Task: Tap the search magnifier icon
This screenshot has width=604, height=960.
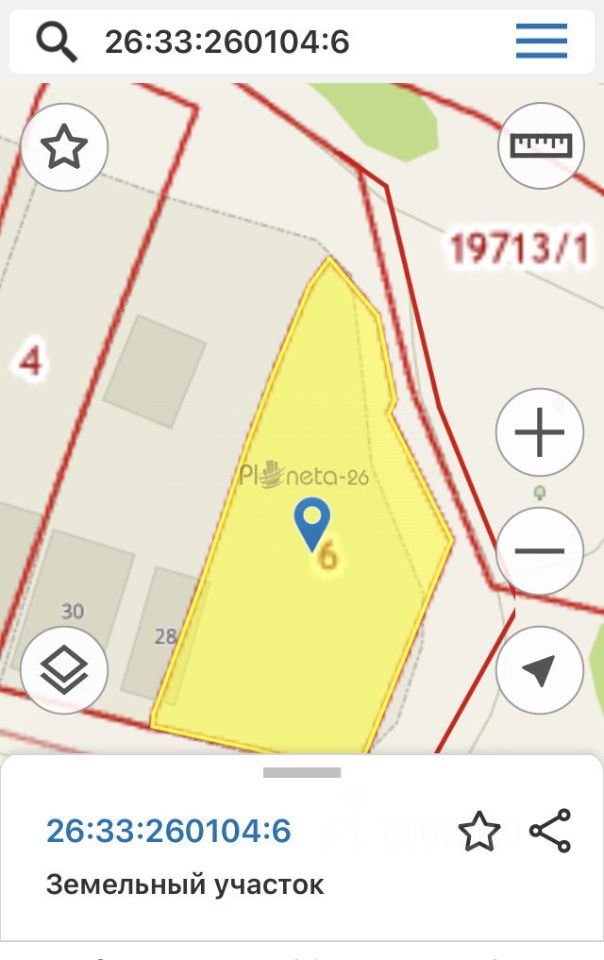Action: [x=56, y=42]
